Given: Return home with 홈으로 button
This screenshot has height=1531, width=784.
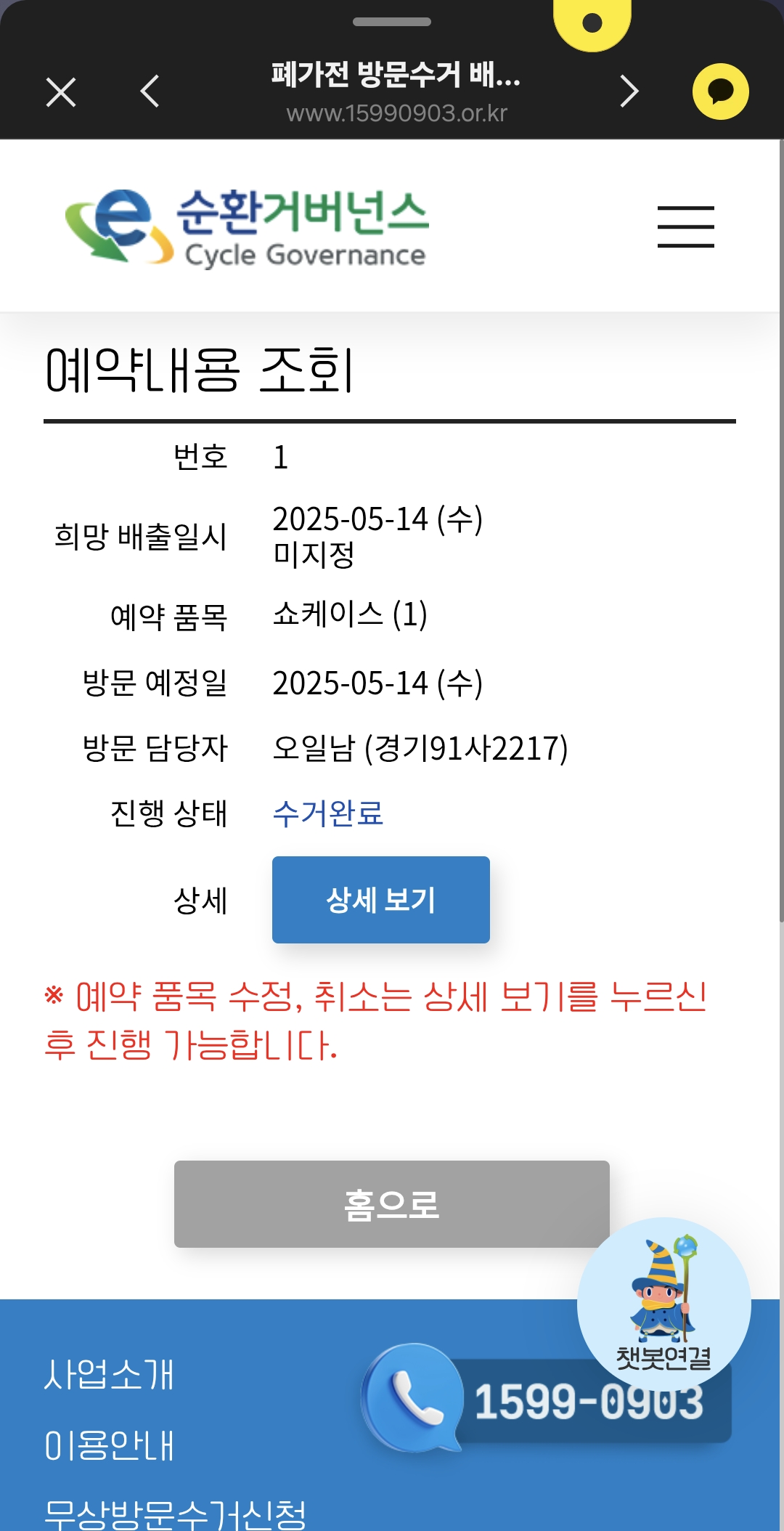Looking at the screenshot, I should click(x=391, y=1203).
